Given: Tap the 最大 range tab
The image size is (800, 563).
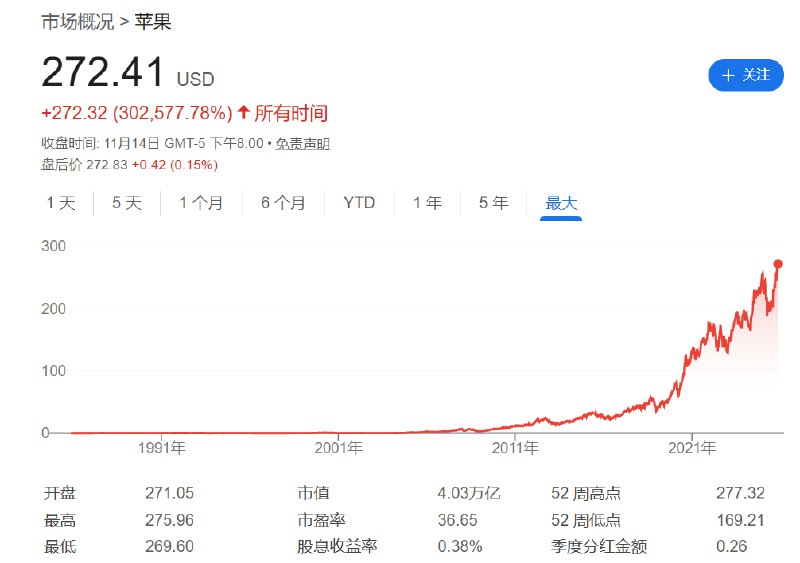Looking at the screenshot, I should (x=561, y=203).
